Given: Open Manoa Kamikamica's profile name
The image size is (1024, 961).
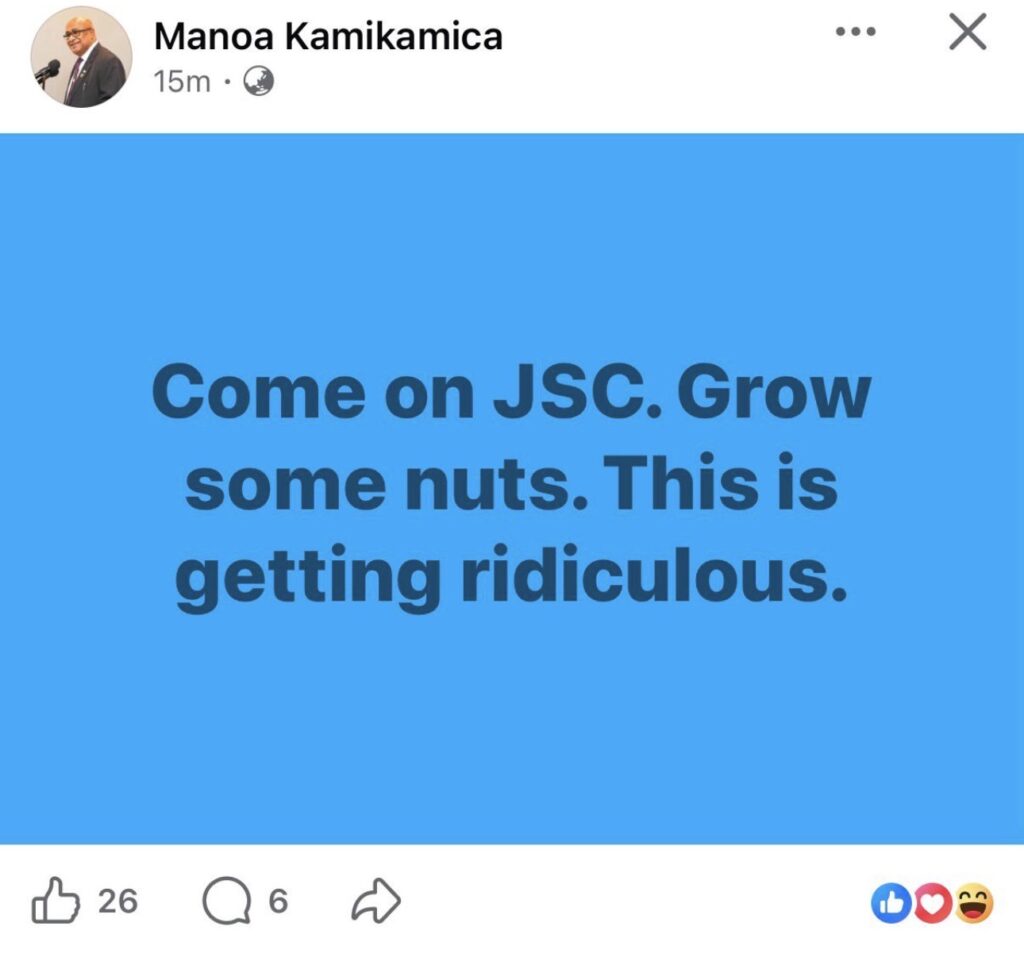Looking at the screenshot, I should click(328, 37).
